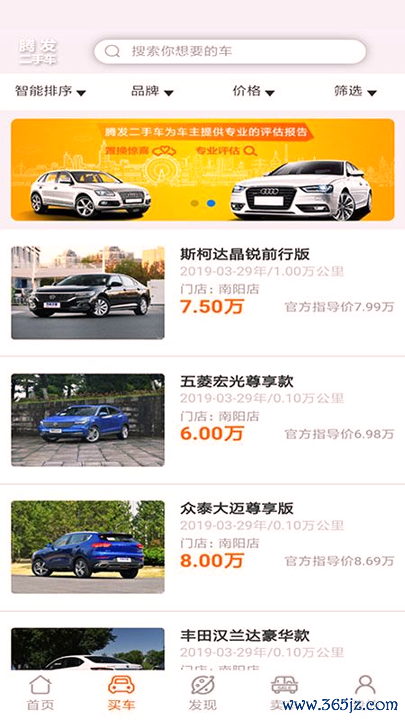Image resolution: width=405 pixels, height=720 pixels.
Task: Open the 斯柯达晶锐前行版 car listing
Action: [202, 292]
